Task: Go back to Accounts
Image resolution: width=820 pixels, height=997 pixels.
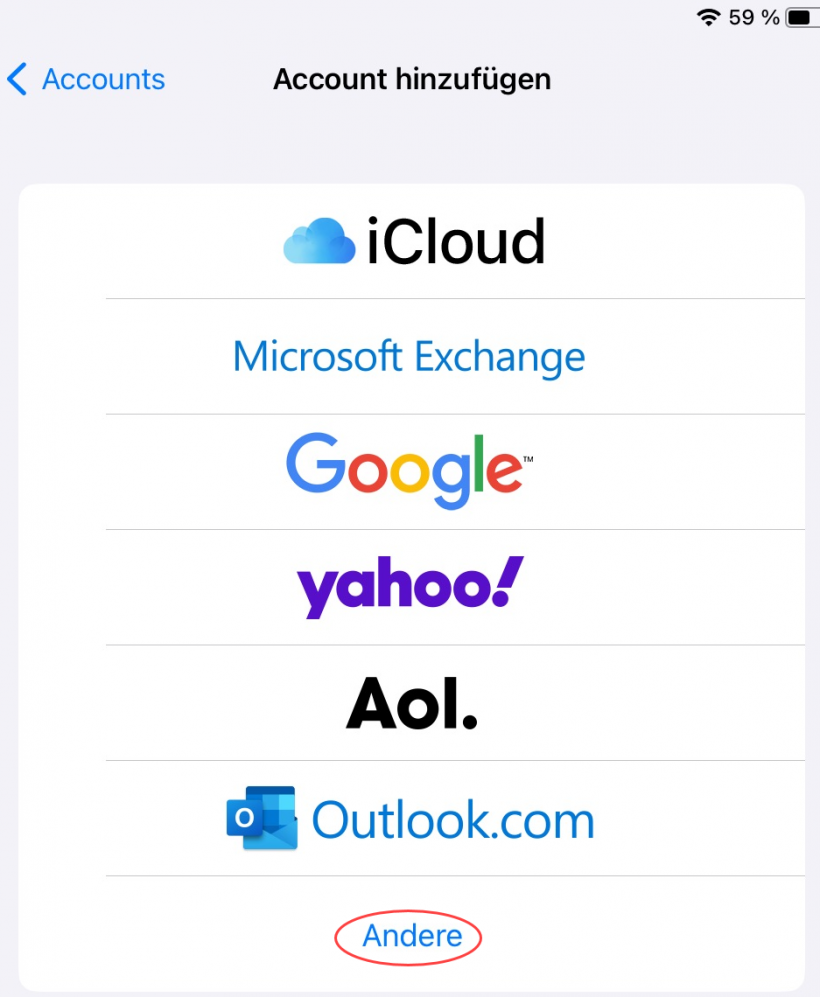Action: coord(86,80)
